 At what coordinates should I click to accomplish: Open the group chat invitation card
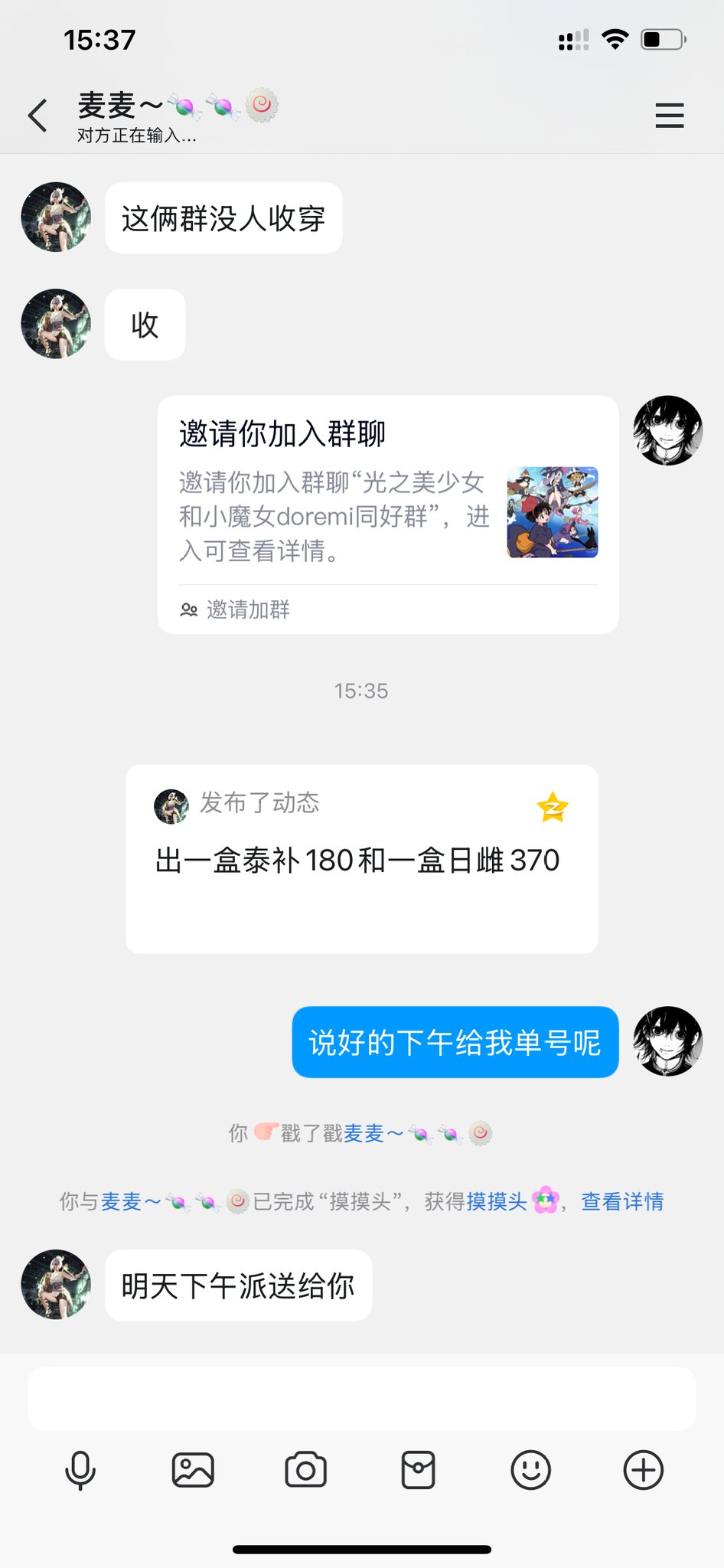(x=387, y=514)
